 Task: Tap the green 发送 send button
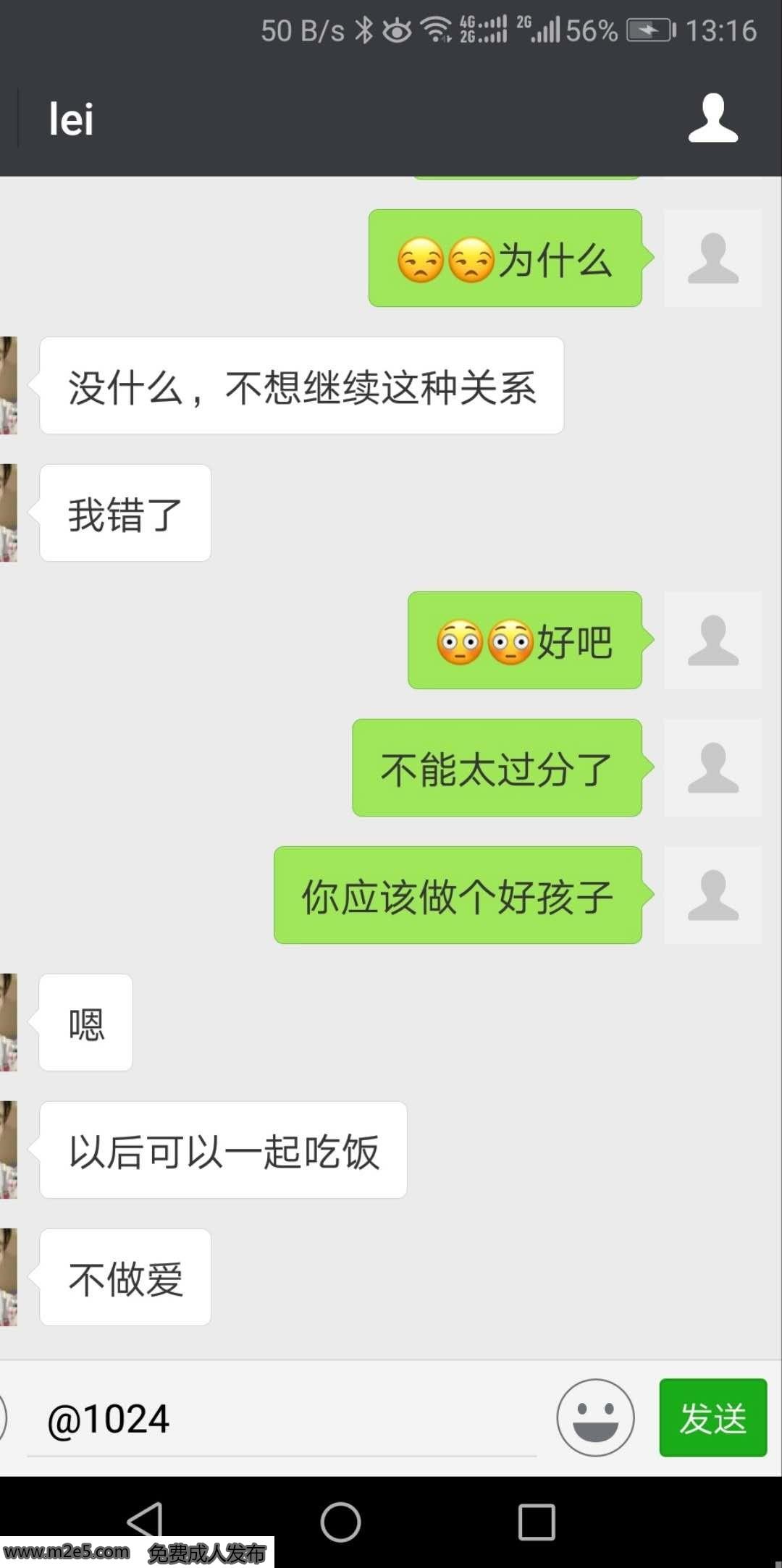(712, 1417)
